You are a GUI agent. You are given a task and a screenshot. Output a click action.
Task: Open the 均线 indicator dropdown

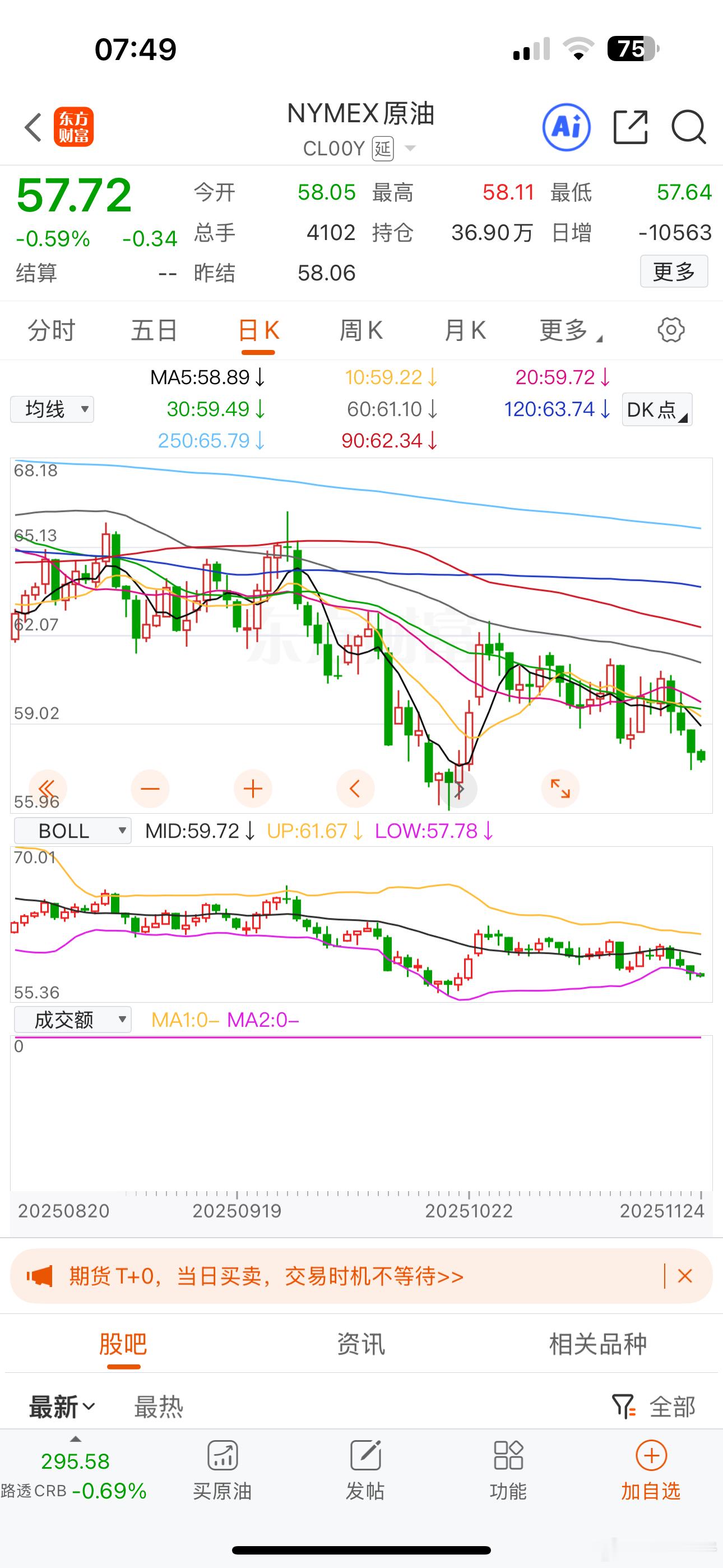click(x=52, y=409)
